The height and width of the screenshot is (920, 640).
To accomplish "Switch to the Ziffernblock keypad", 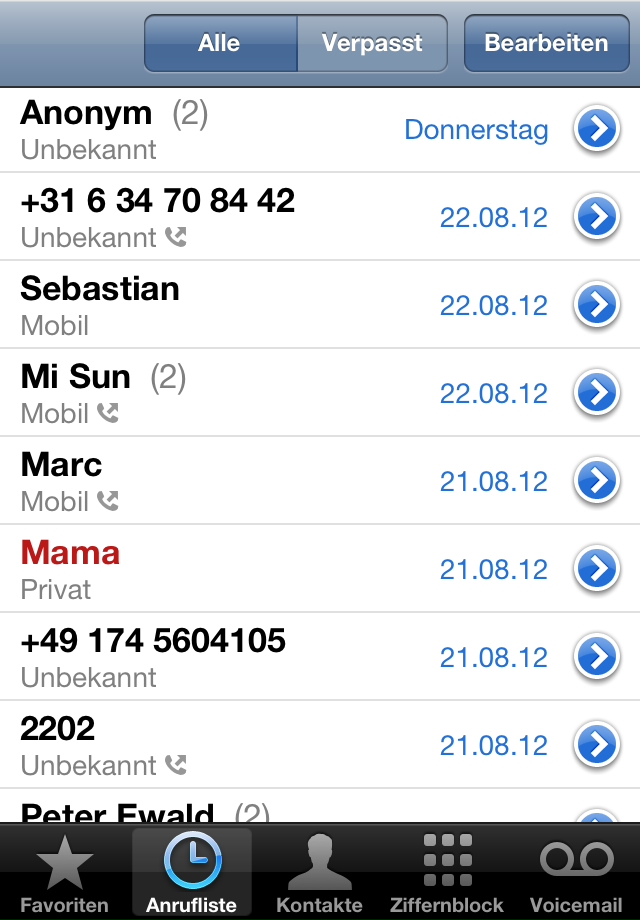I will coord(447,873).
